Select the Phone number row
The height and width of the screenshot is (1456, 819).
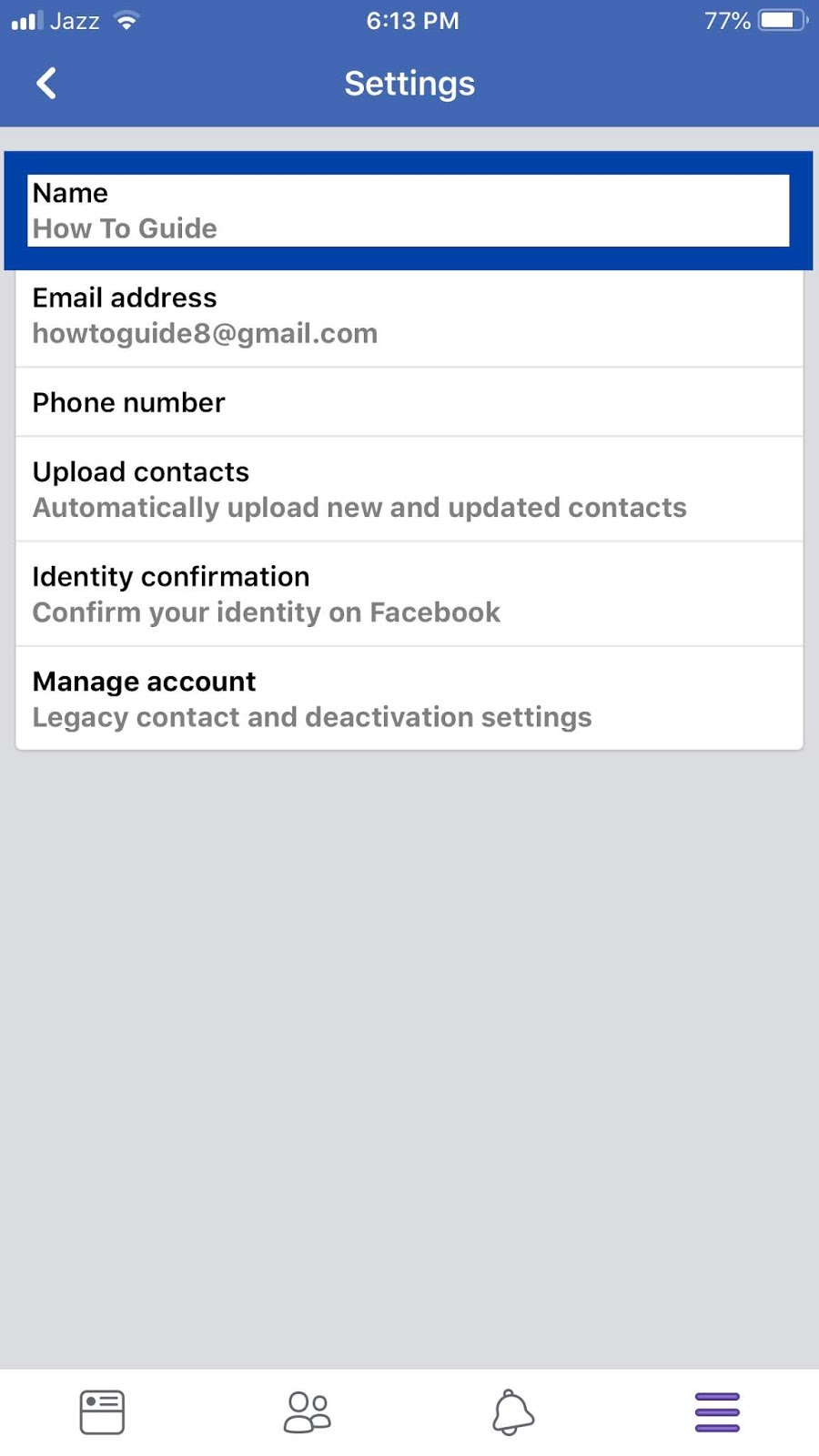408,402
